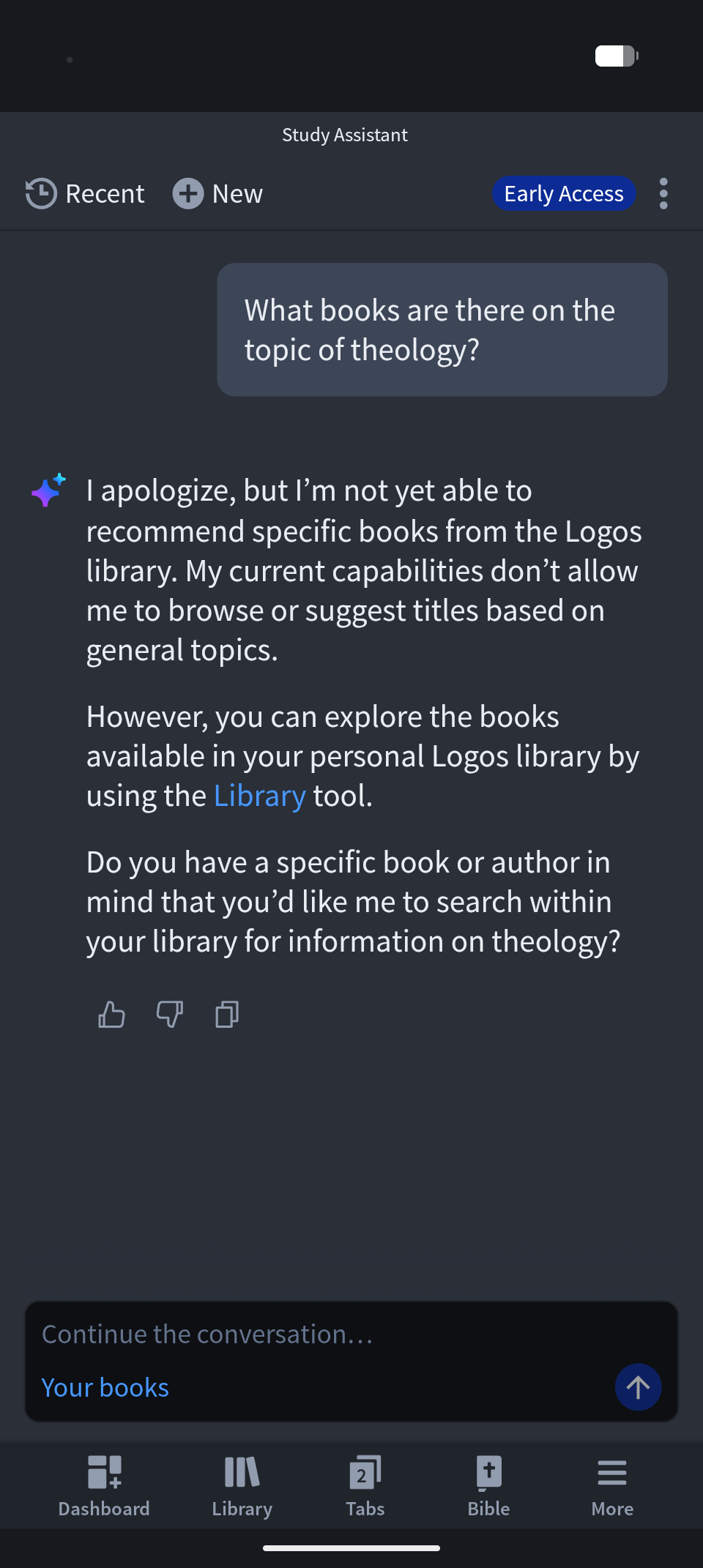Screen dimensions: 703x1568
Task: Tap the Your books suggestion
Action: [x=105, y=1387]
